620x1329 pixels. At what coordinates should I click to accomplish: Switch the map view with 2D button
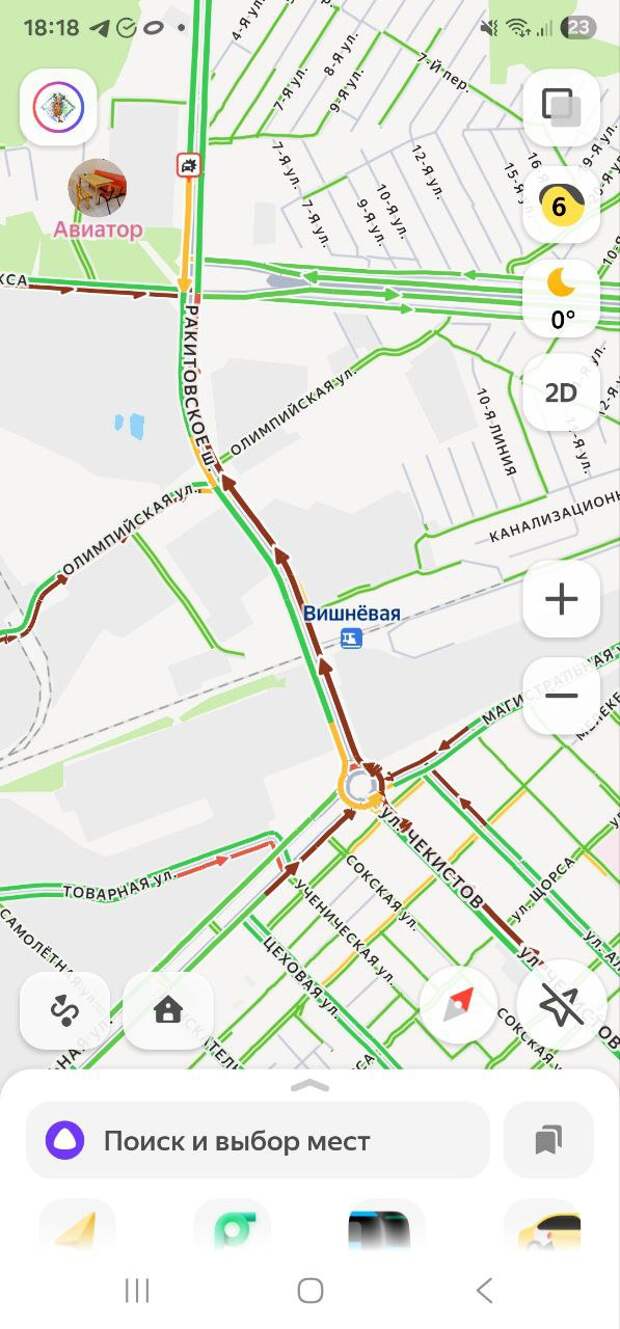pos(561,392)
